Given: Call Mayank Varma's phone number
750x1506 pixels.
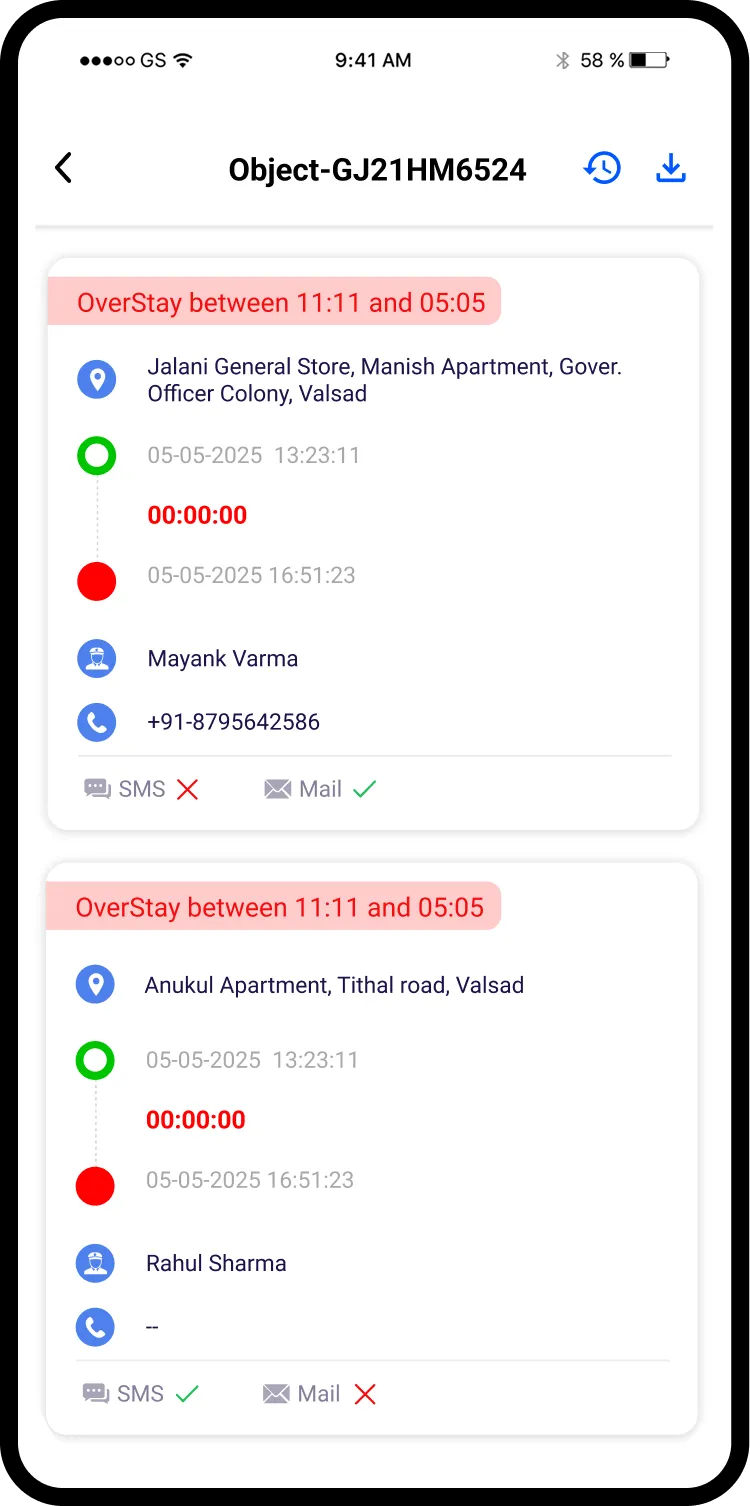Looking at the screenshot, I should (x=233, y=722).
